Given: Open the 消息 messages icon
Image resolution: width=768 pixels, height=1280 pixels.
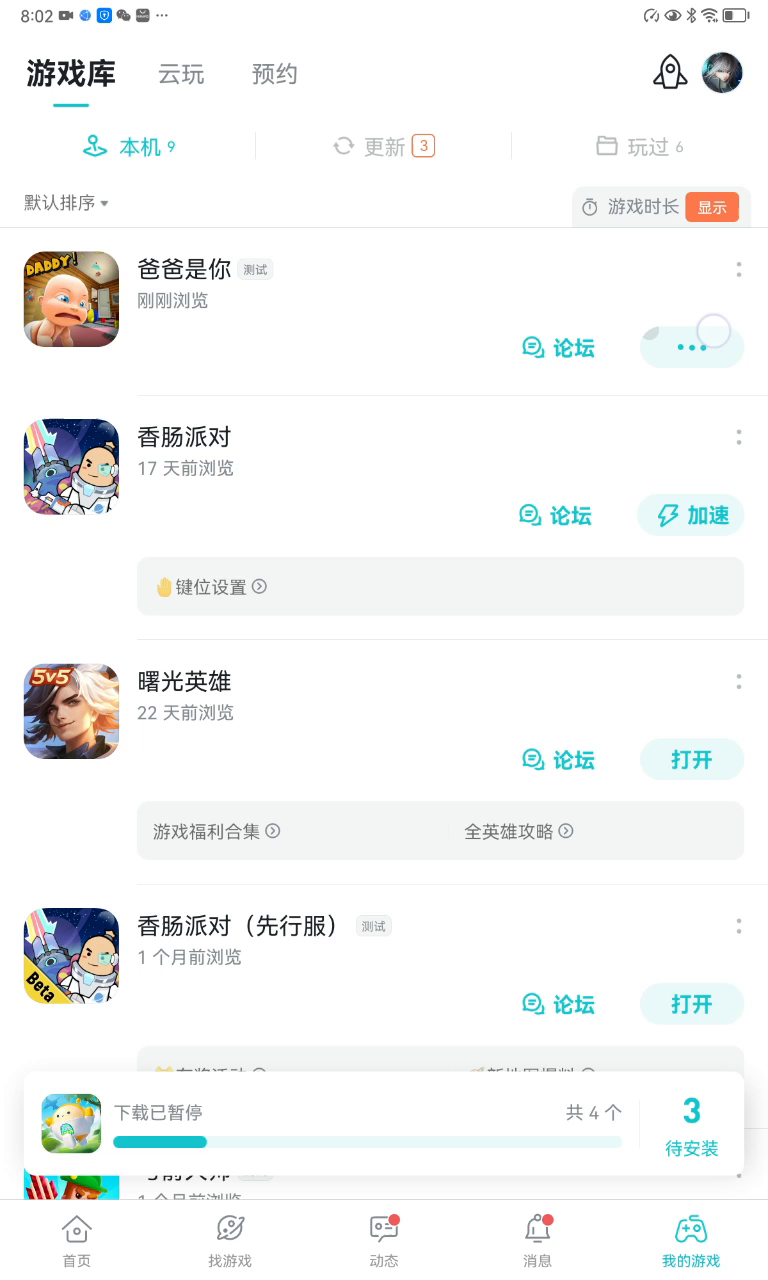Looking at the screenshot, I should tap(537, 1238).
